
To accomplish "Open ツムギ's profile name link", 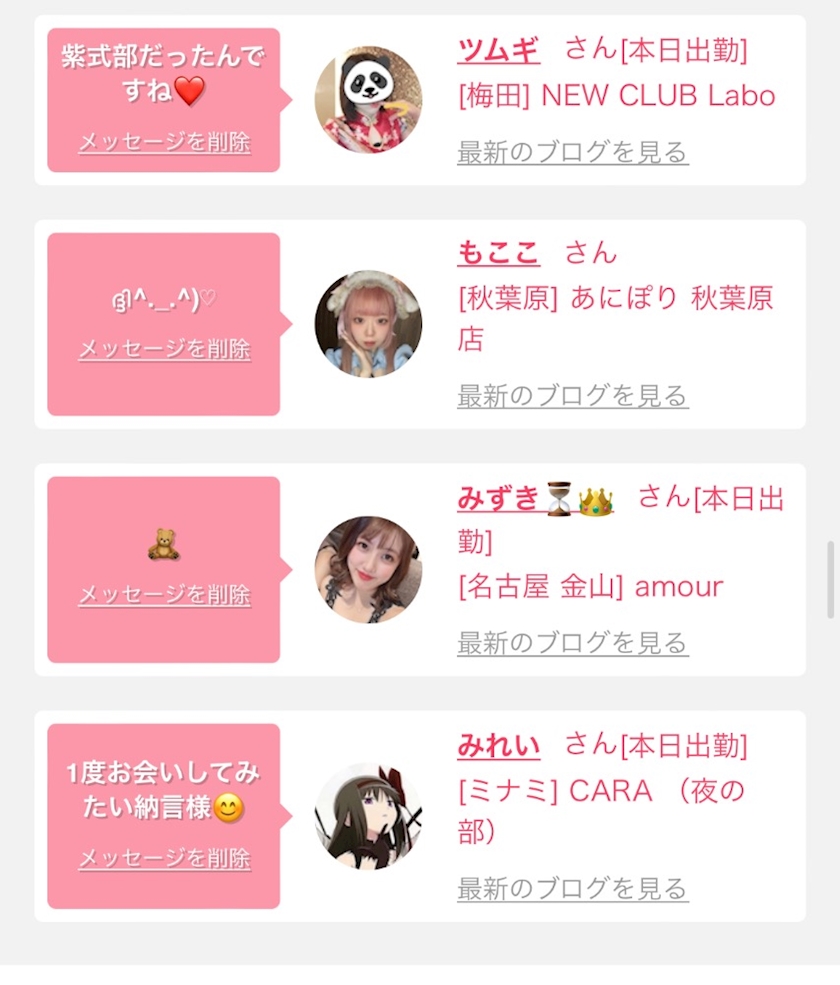I will (x=498, y=50).
